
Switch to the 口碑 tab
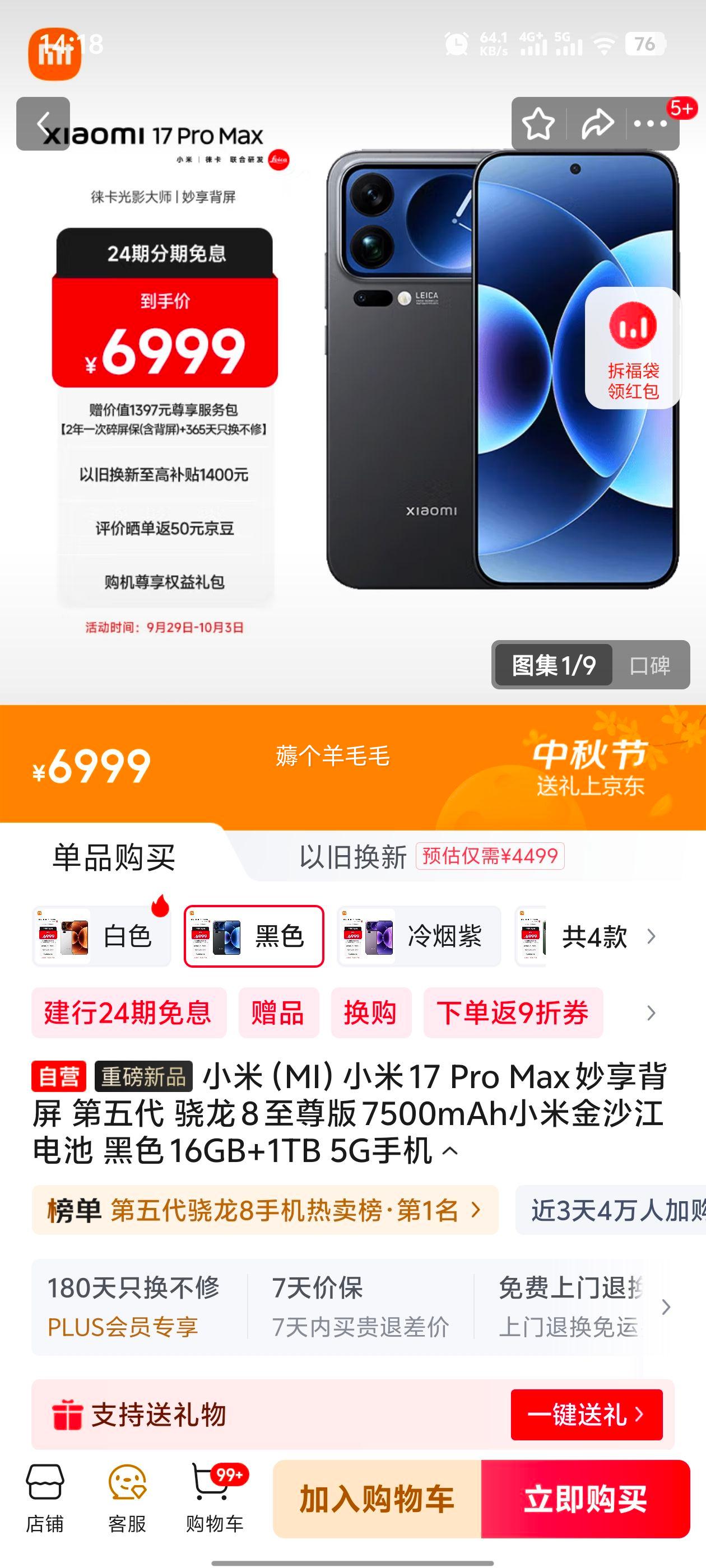coord(650,665)
